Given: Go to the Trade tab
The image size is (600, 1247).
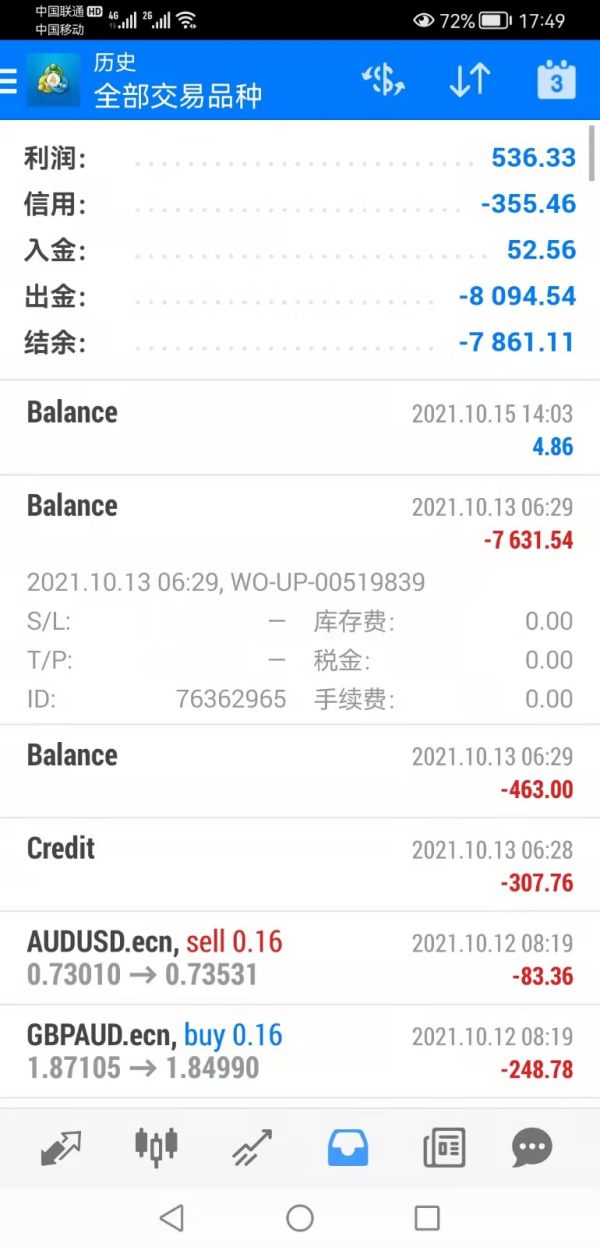Looking at the screenshot, I should pos(252,1147).
